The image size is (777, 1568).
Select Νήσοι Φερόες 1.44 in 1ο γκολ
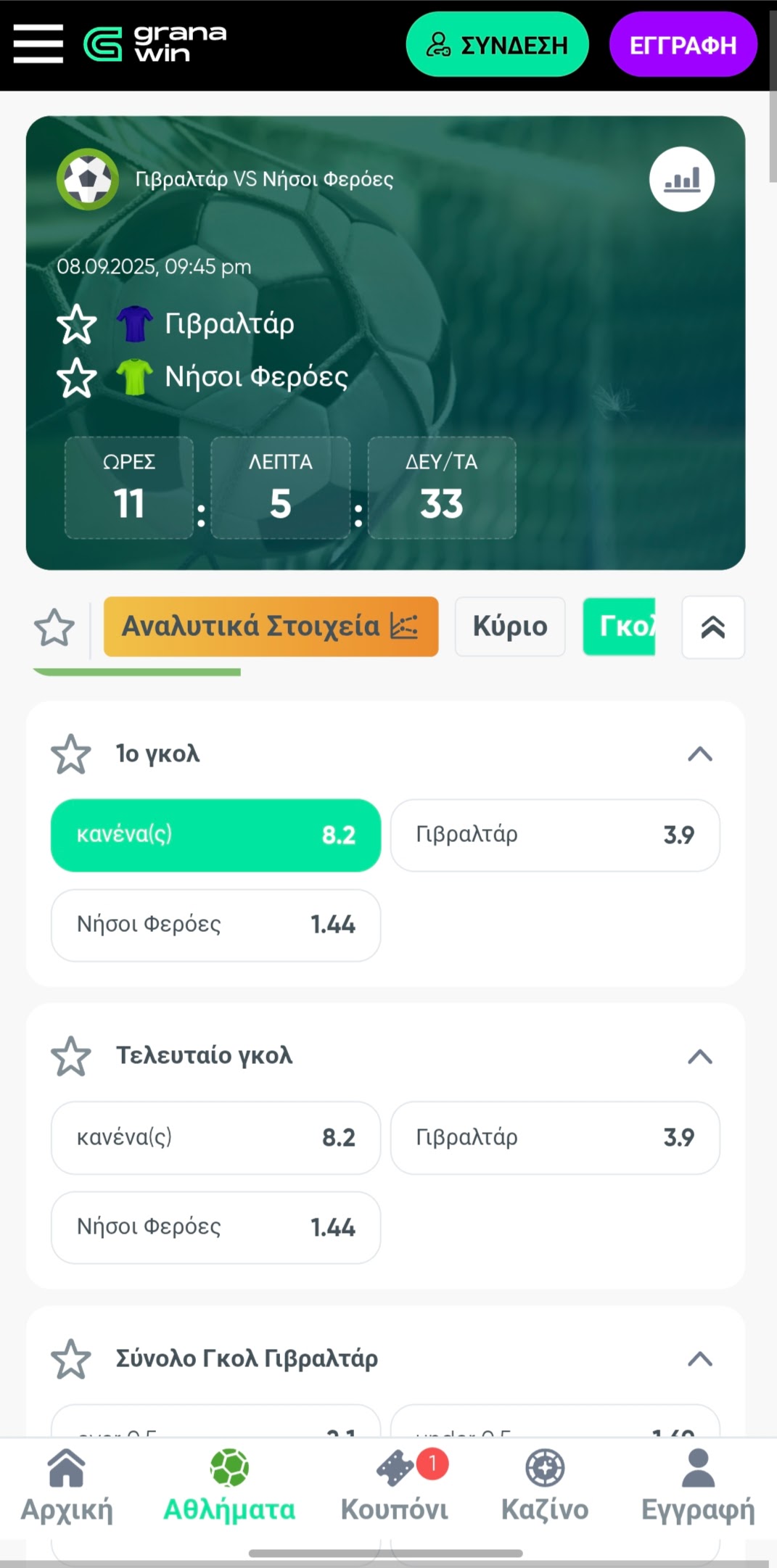(215, 925)
